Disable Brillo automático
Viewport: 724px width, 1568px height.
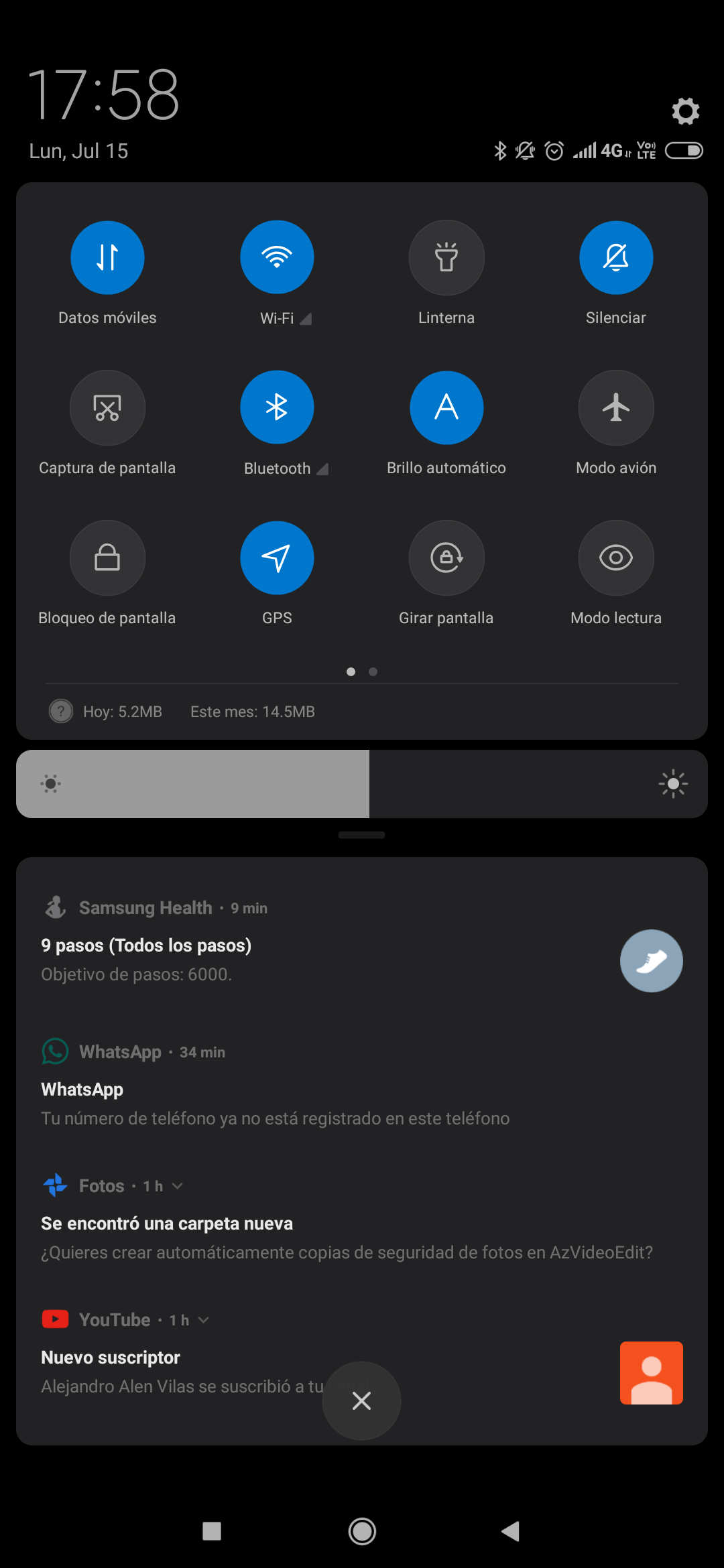[x=446, y=408]
